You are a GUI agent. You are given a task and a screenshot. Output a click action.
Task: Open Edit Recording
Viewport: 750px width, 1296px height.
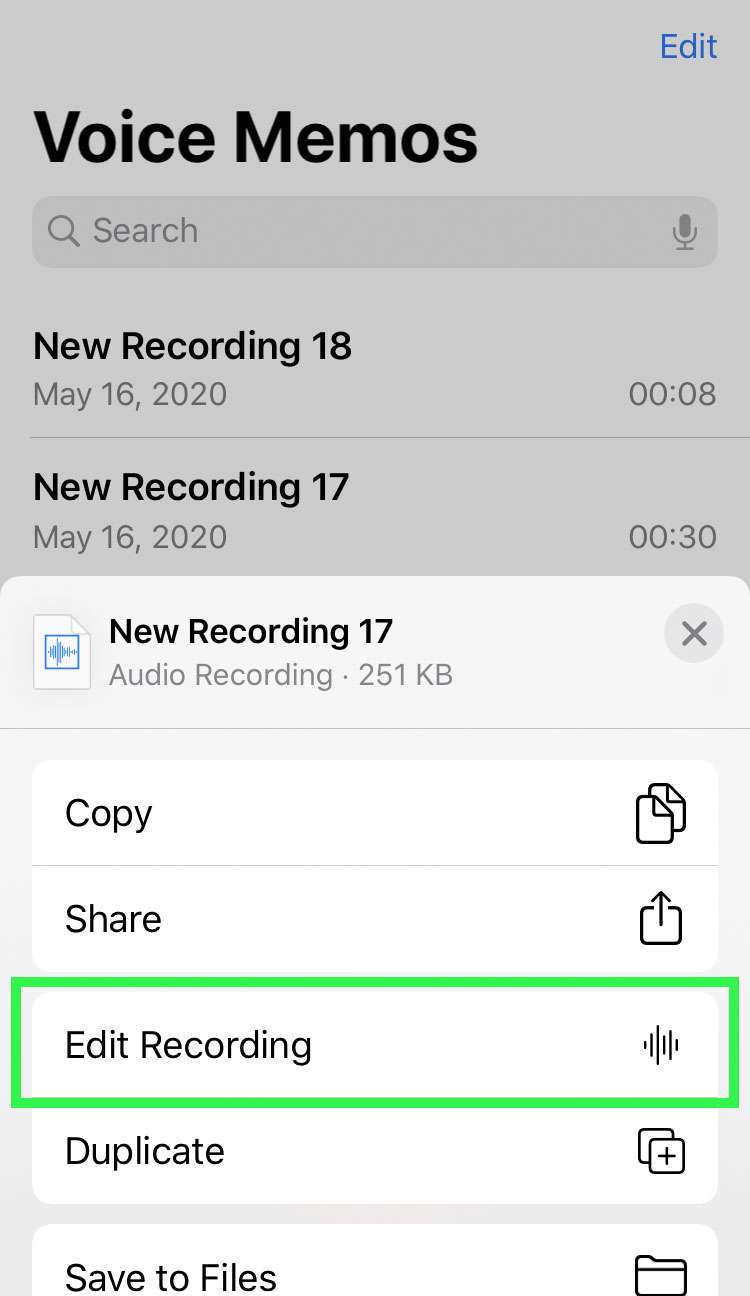click(375, 1045)
